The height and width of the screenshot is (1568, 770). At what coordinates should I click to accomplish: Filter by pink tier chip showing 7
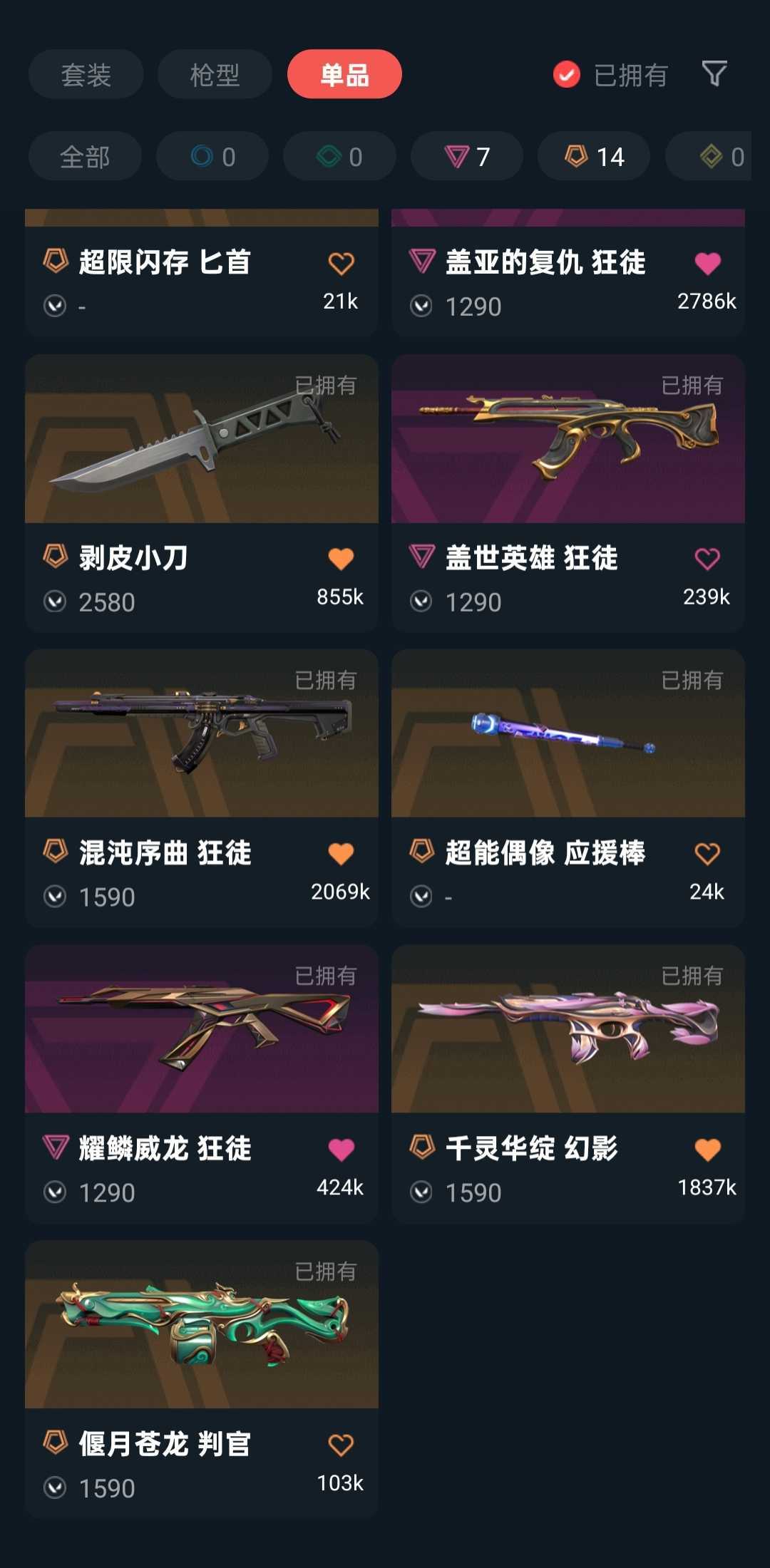click(x=466, y=157)
